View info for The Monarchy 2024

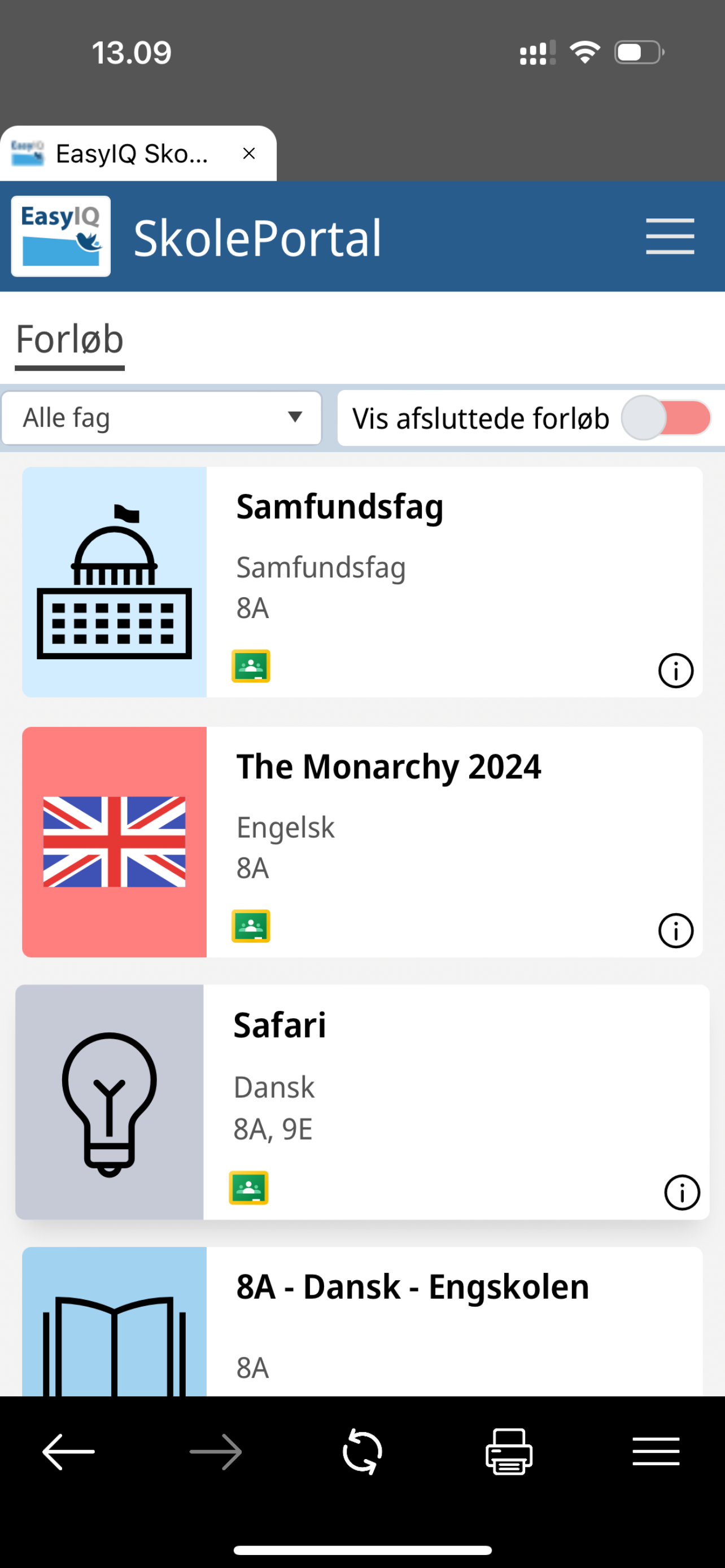click(676, 931)
